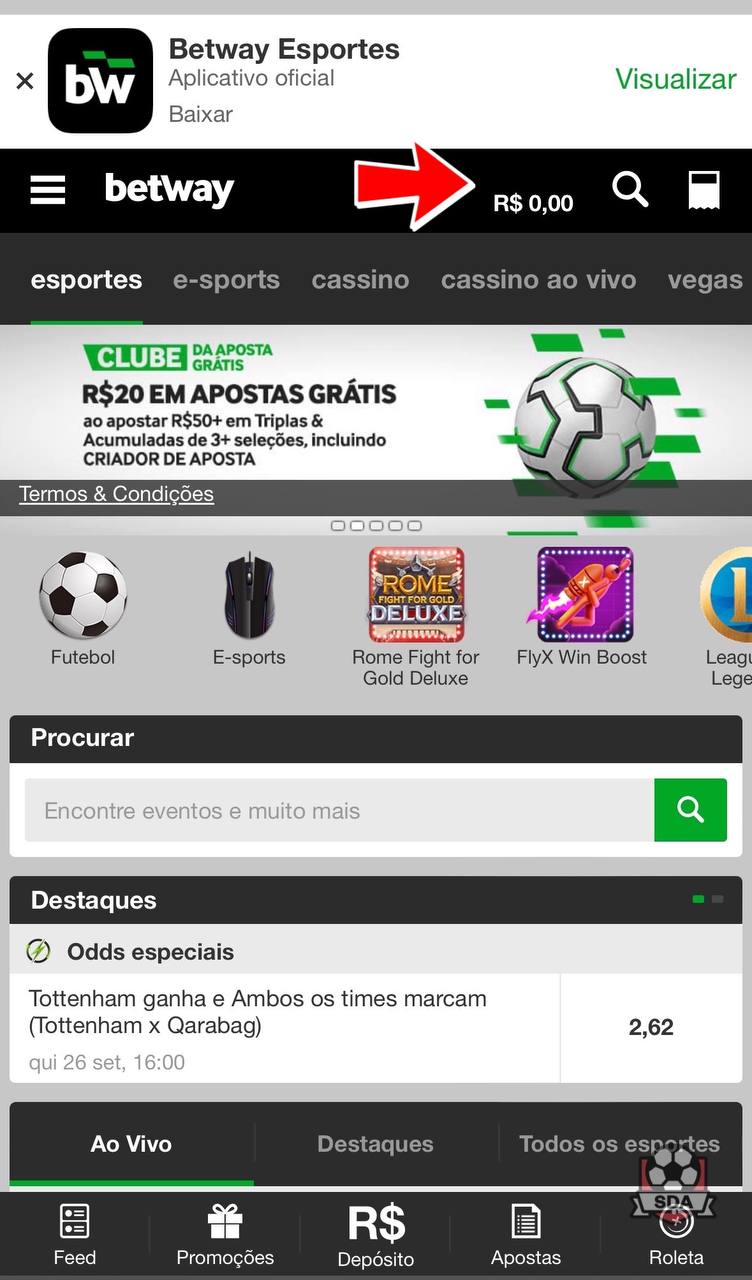Open the hamburger drawer menu
The height and width of the screenshot is (1280, 752).
48,190
